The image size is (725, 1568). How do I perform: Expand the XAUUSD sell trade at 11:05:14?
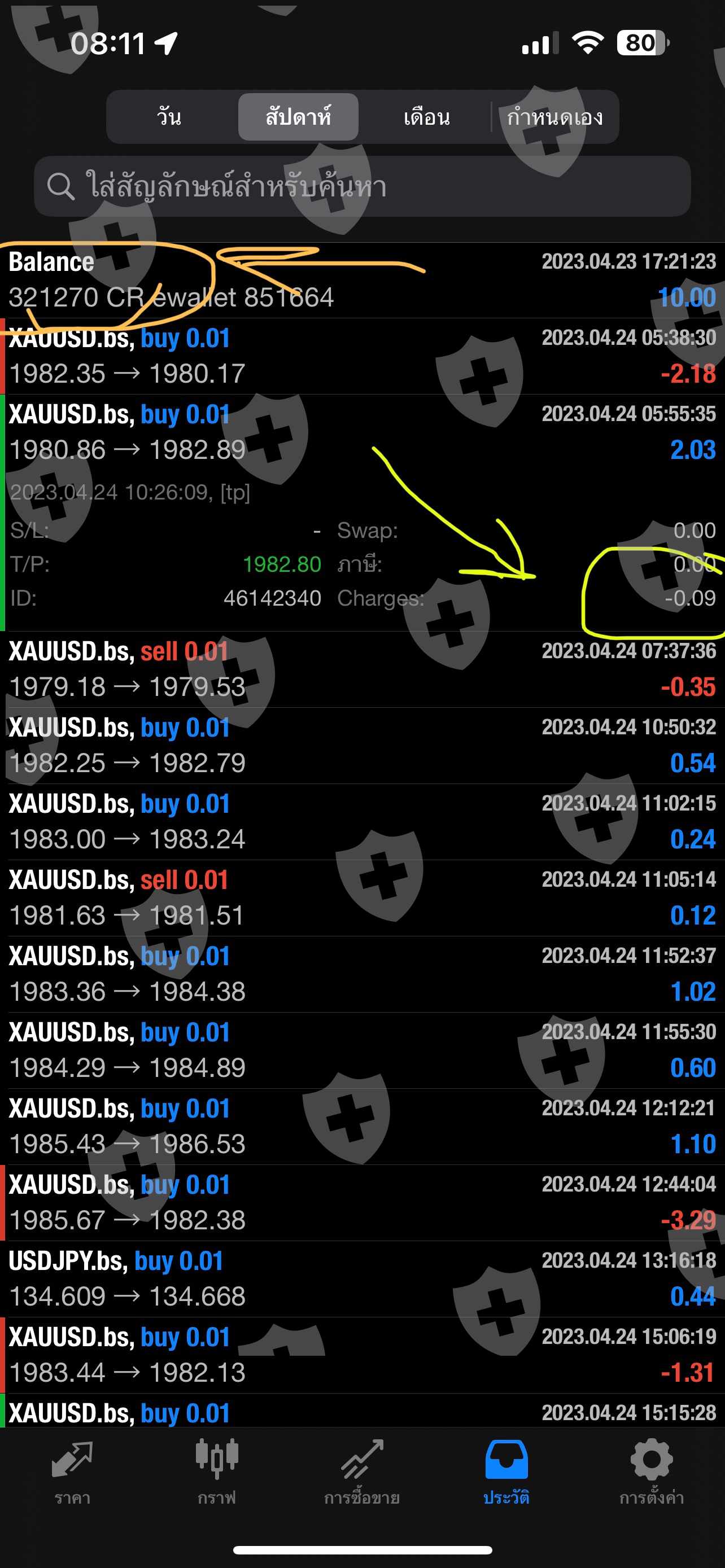(362, 898)
